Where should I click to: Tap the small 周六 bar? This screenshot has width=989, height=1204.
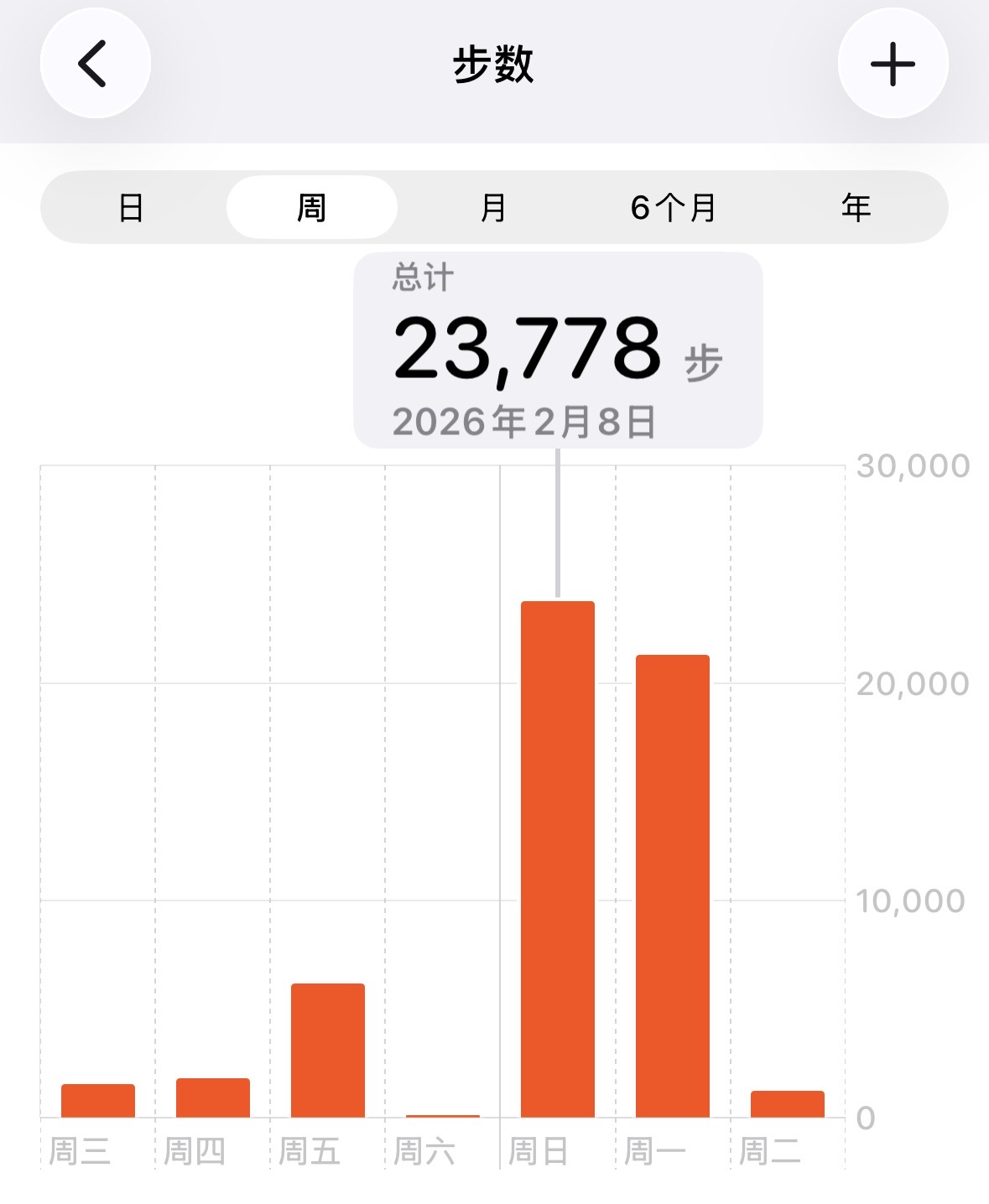(x=443, y=1113)
